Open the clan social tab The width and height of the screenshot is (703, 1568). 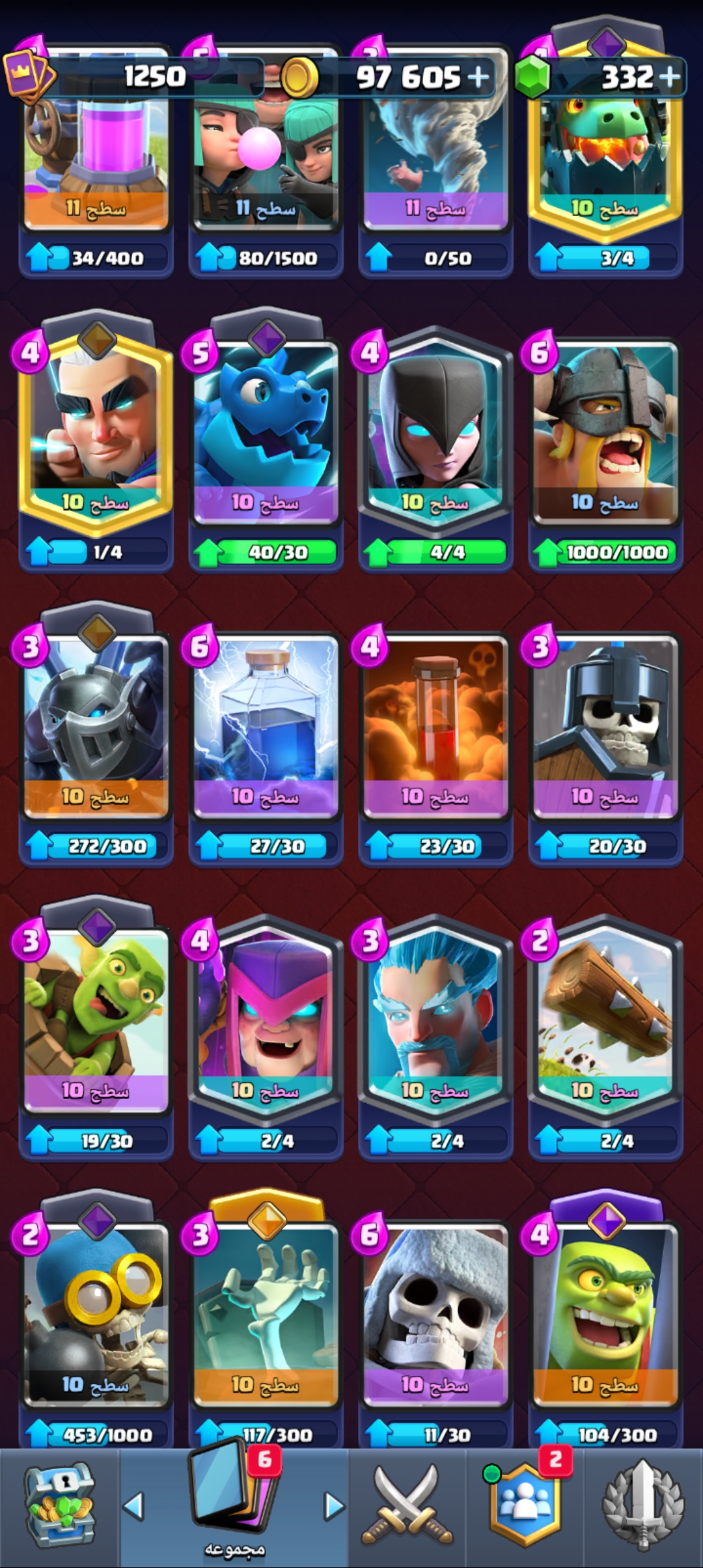[x=525, y=1507]
